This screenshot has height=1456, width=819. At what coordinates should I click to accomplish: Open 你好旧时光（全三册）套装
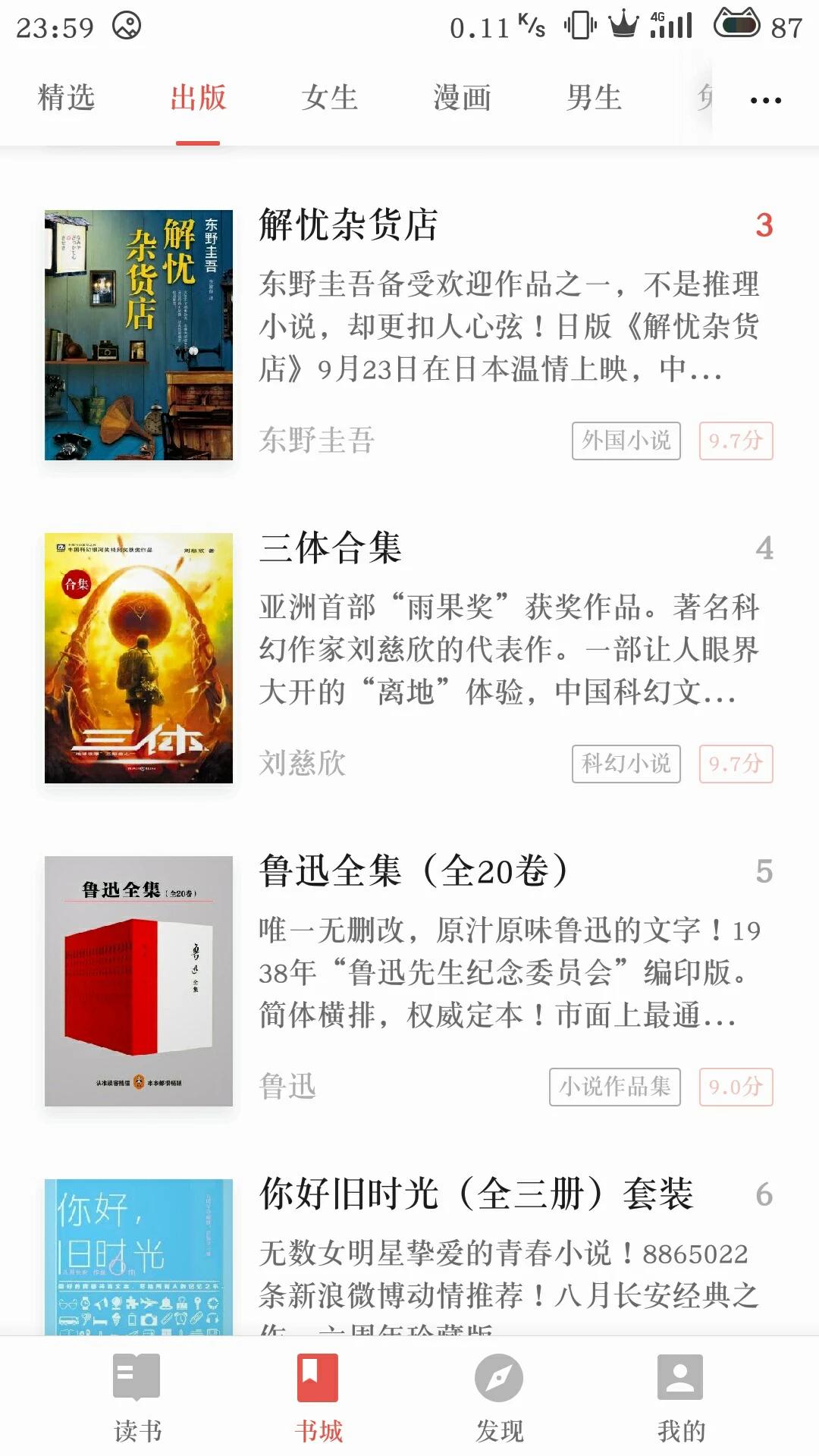coord(476,1194)
